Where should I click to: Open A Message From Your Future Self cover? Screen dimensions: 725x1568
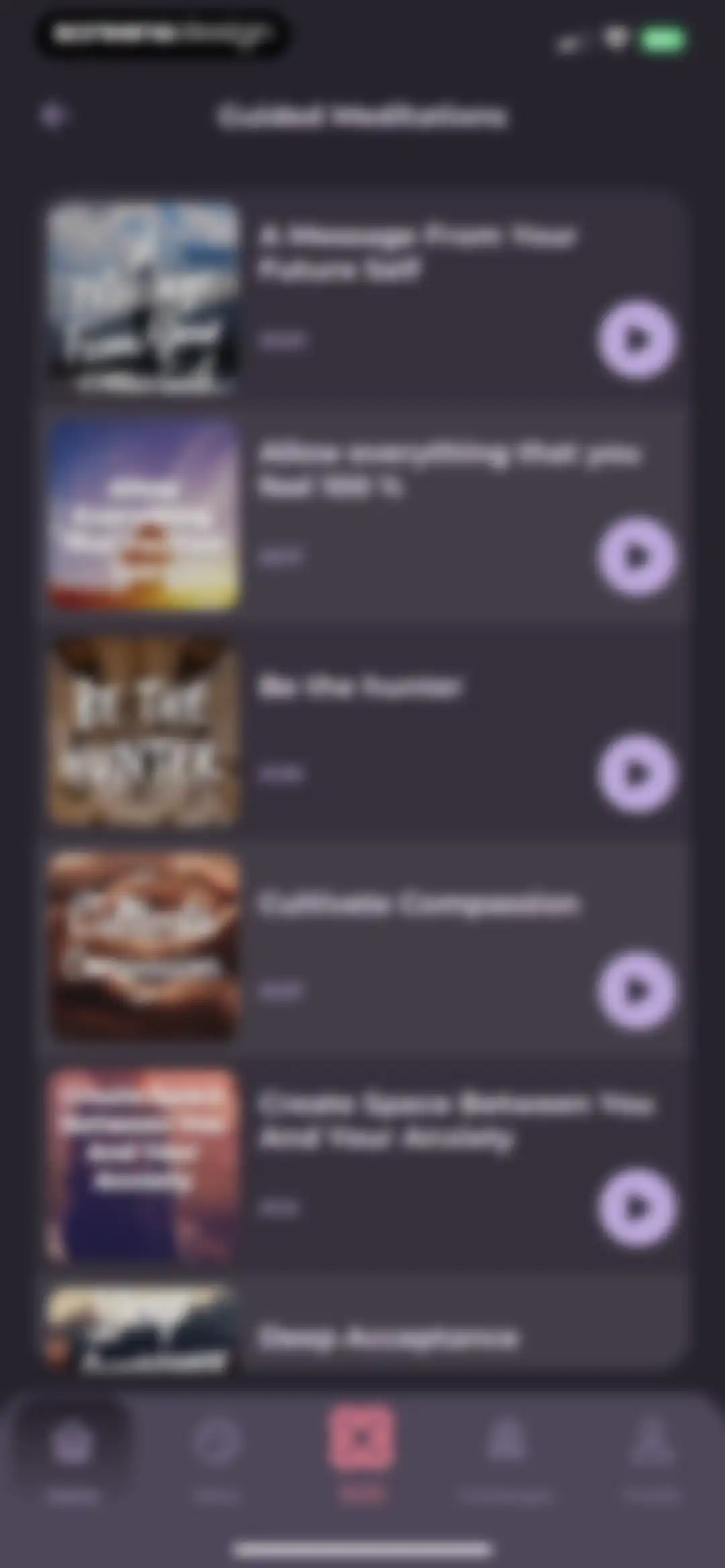tap(144, 297)
